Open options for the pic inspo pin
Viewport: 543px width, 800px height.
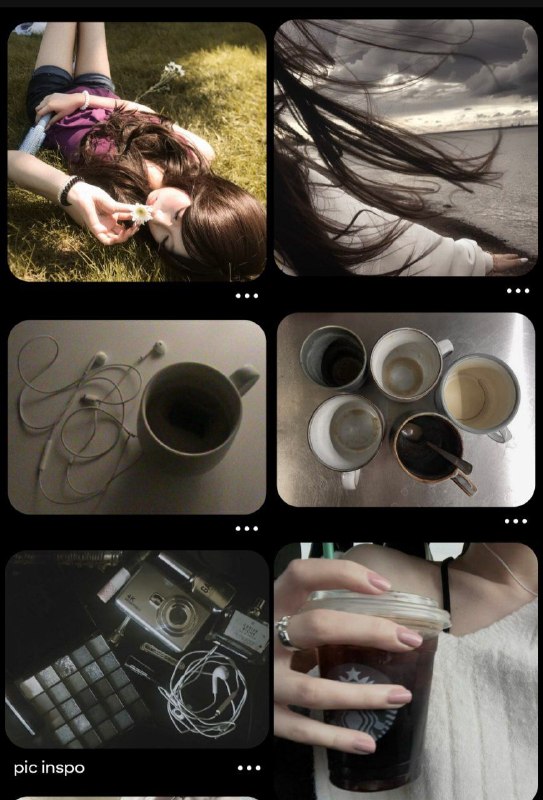click(x=249, y=768)
